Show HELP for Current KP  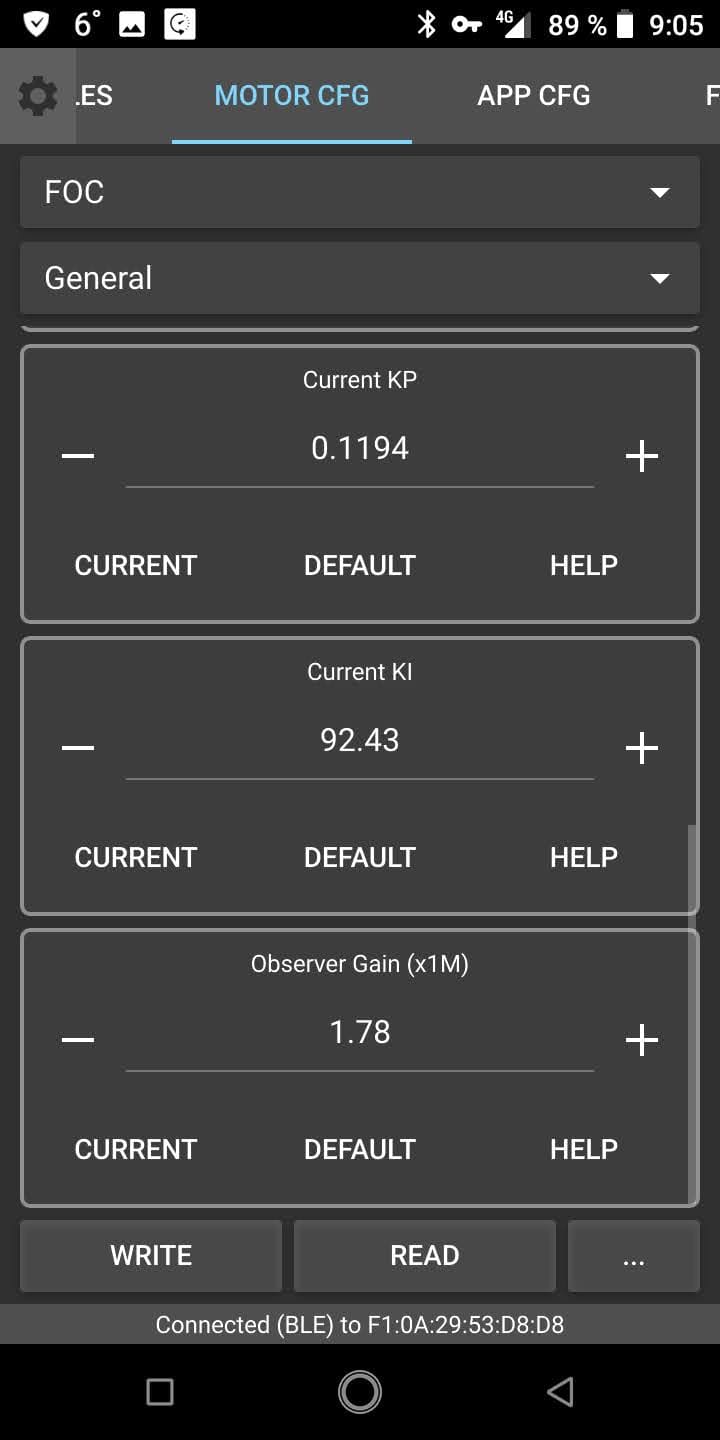click(x=584, y=565)
